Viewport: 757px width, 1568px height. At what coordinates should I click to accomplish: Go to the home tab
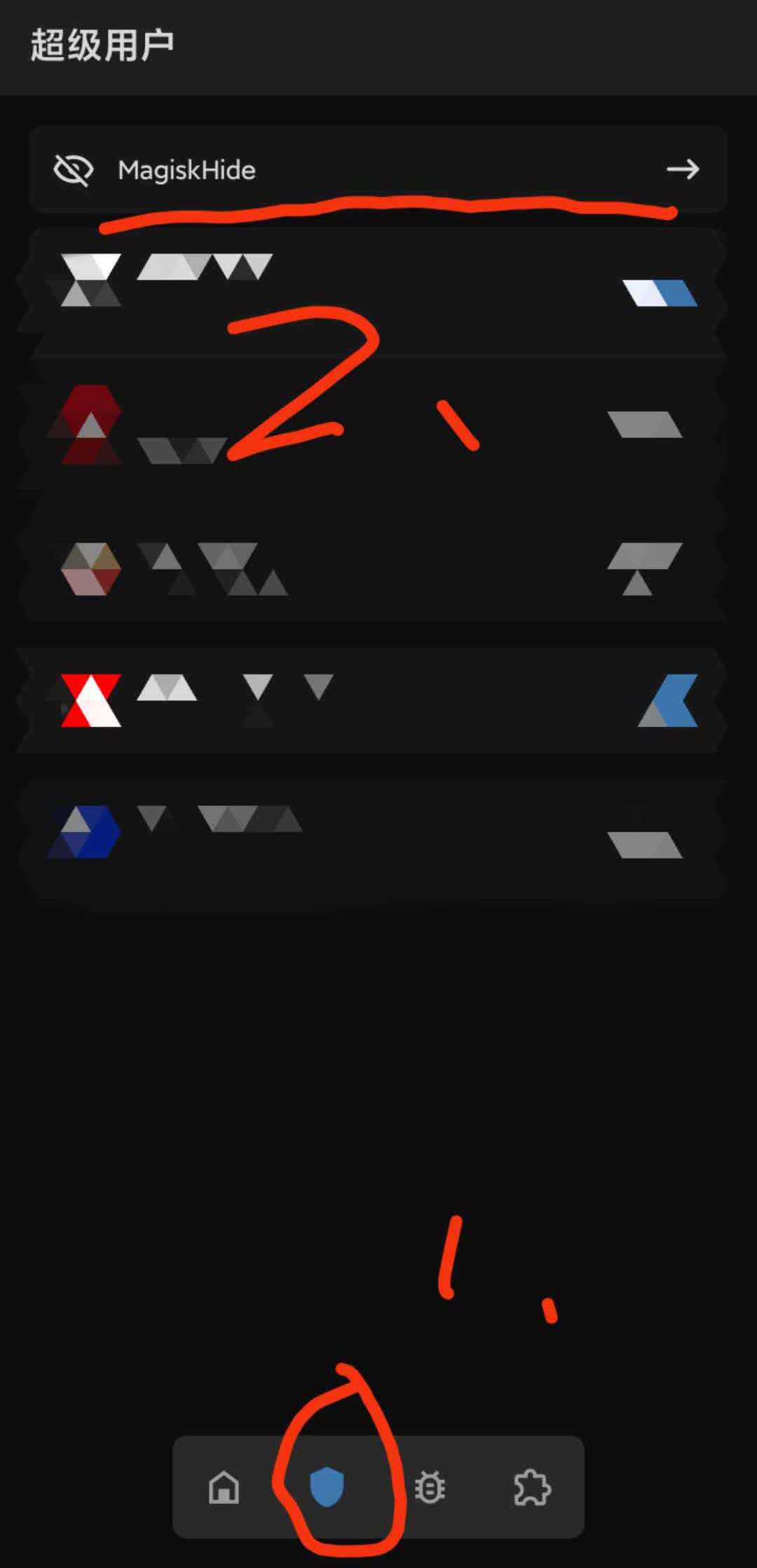[224, 1487]
